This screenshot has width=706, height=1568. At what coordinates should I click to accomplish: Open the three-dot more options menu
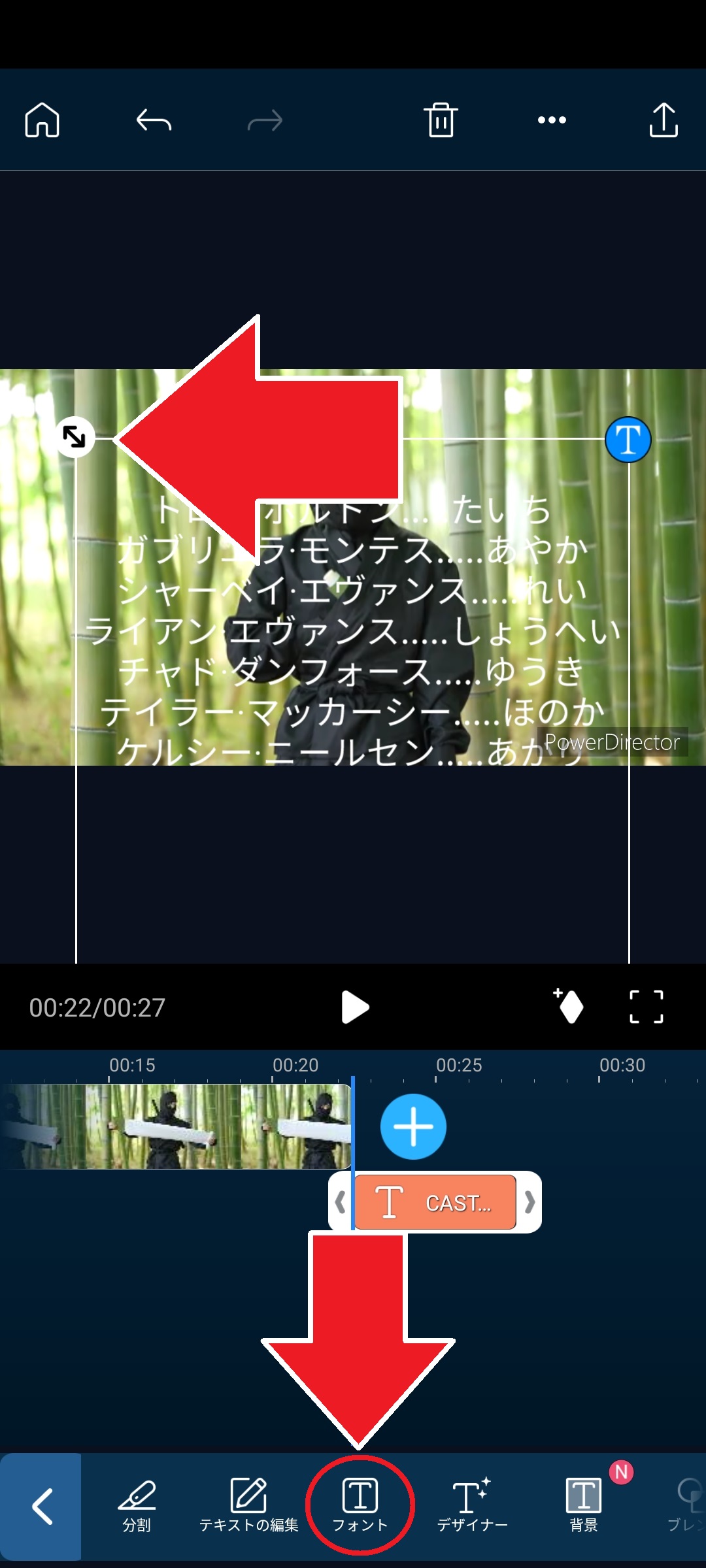(x=552, y=120)
